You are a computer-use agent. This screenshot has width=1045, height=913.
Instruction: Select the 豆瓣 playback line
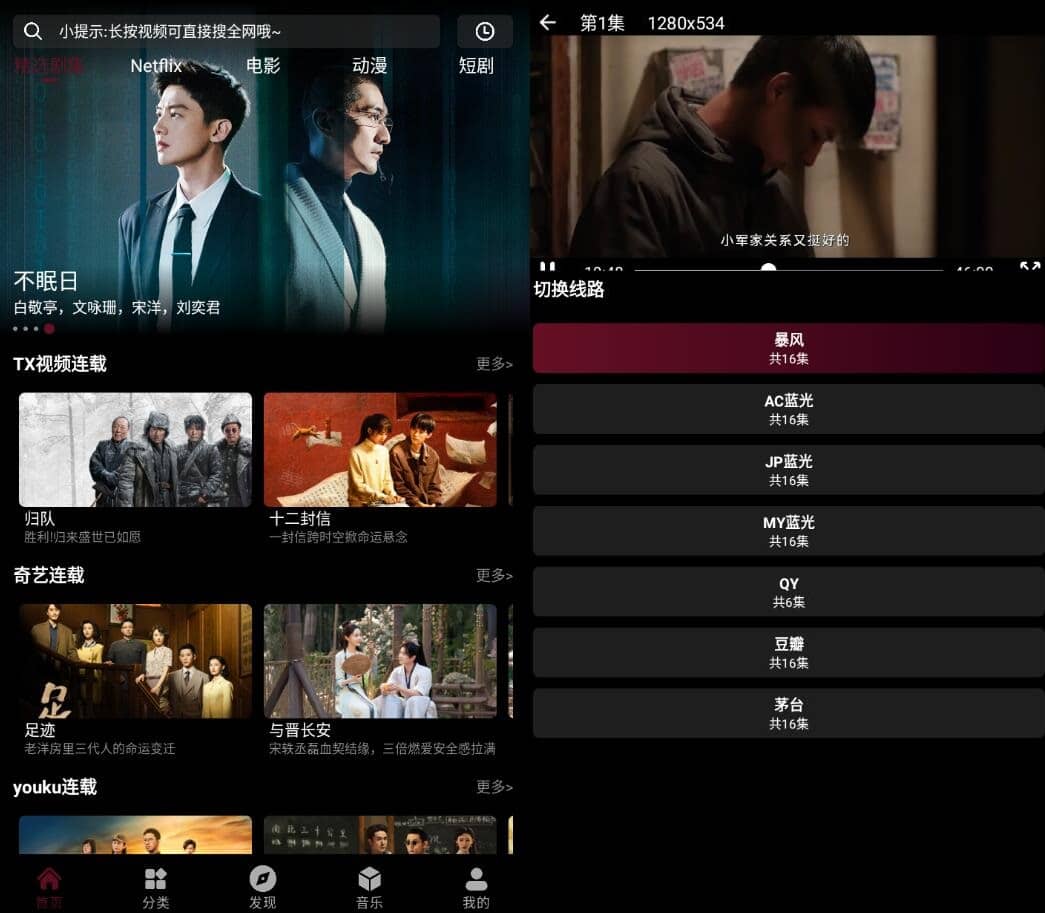pyautogui.click(x=788, y=652)
